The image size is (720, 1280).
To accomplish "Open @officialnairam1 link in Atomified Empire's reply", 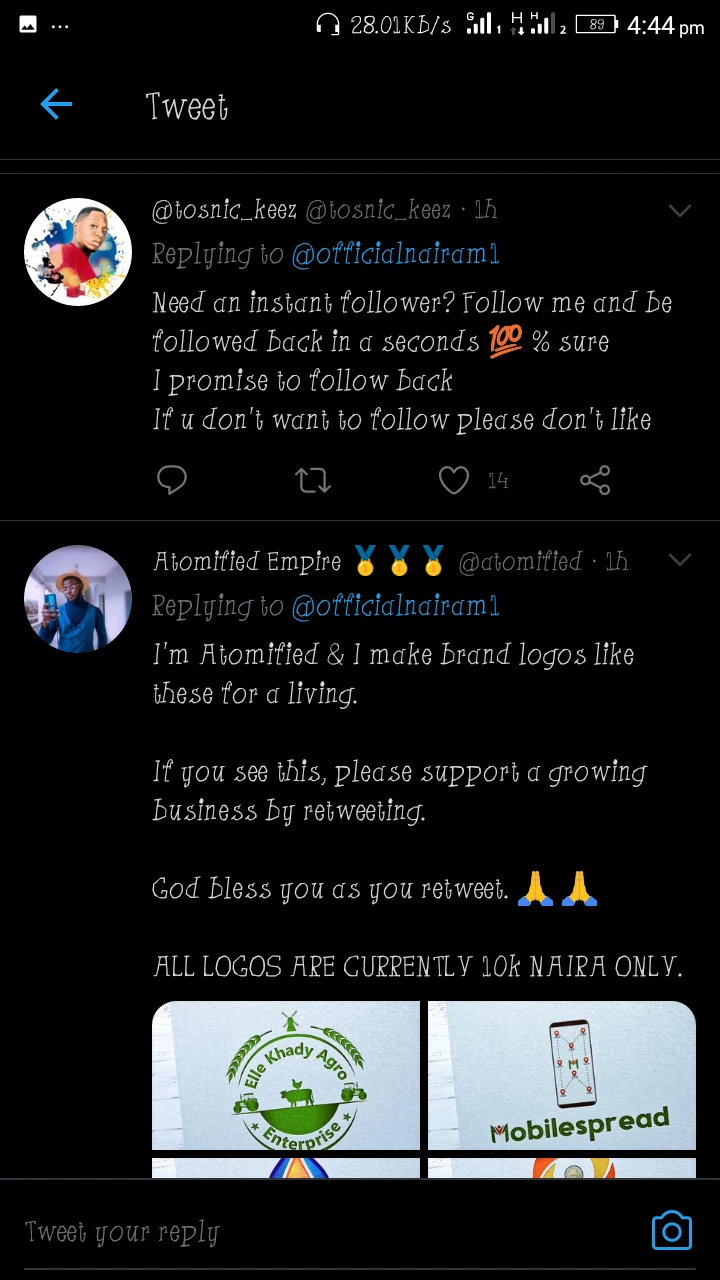I will pos(395,606).
